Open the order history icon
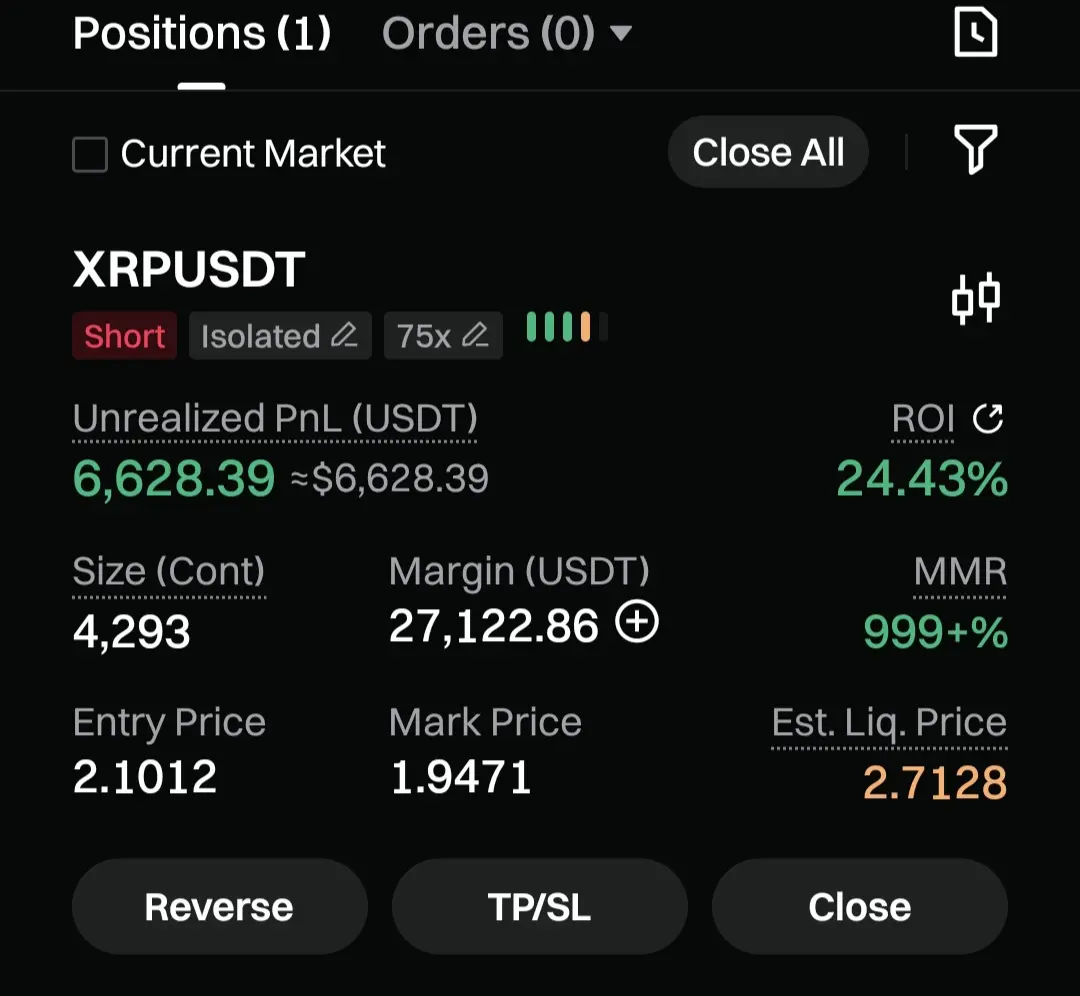 coord(975,34)
